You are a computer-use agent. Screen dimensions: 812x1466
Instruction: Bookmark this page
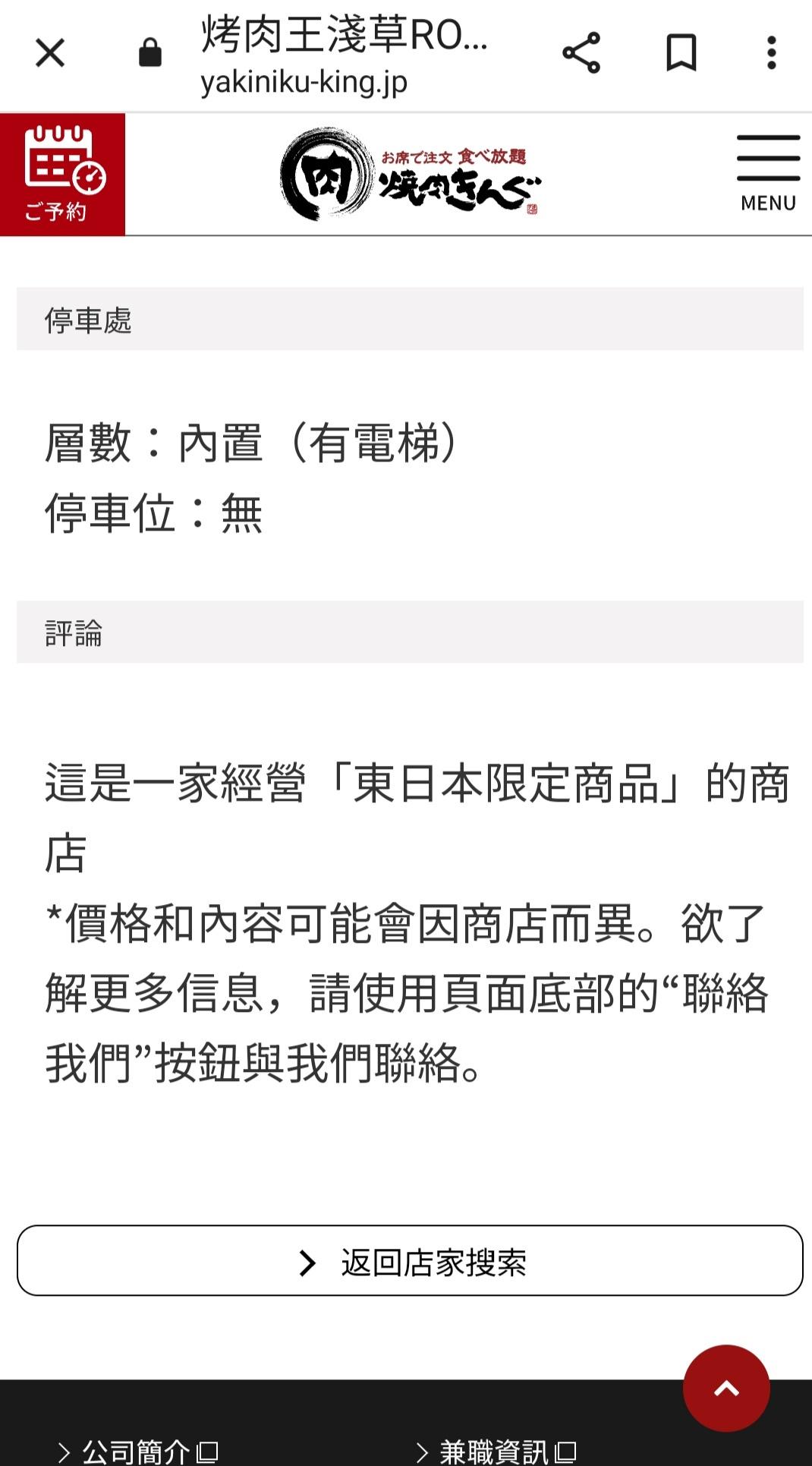[x=681, y=53]
